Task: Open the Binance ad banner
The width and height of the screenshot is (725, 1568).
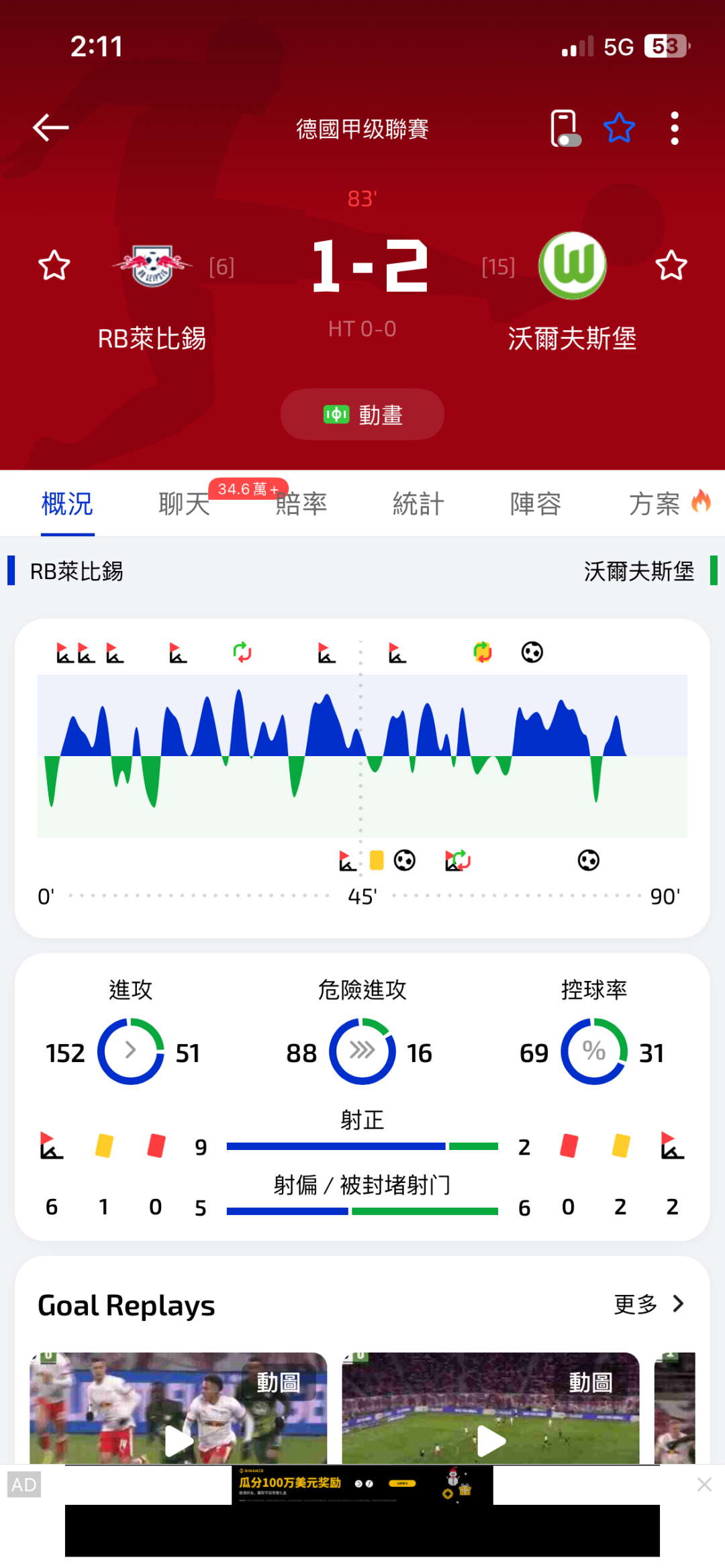Action: coord(362,1484)
